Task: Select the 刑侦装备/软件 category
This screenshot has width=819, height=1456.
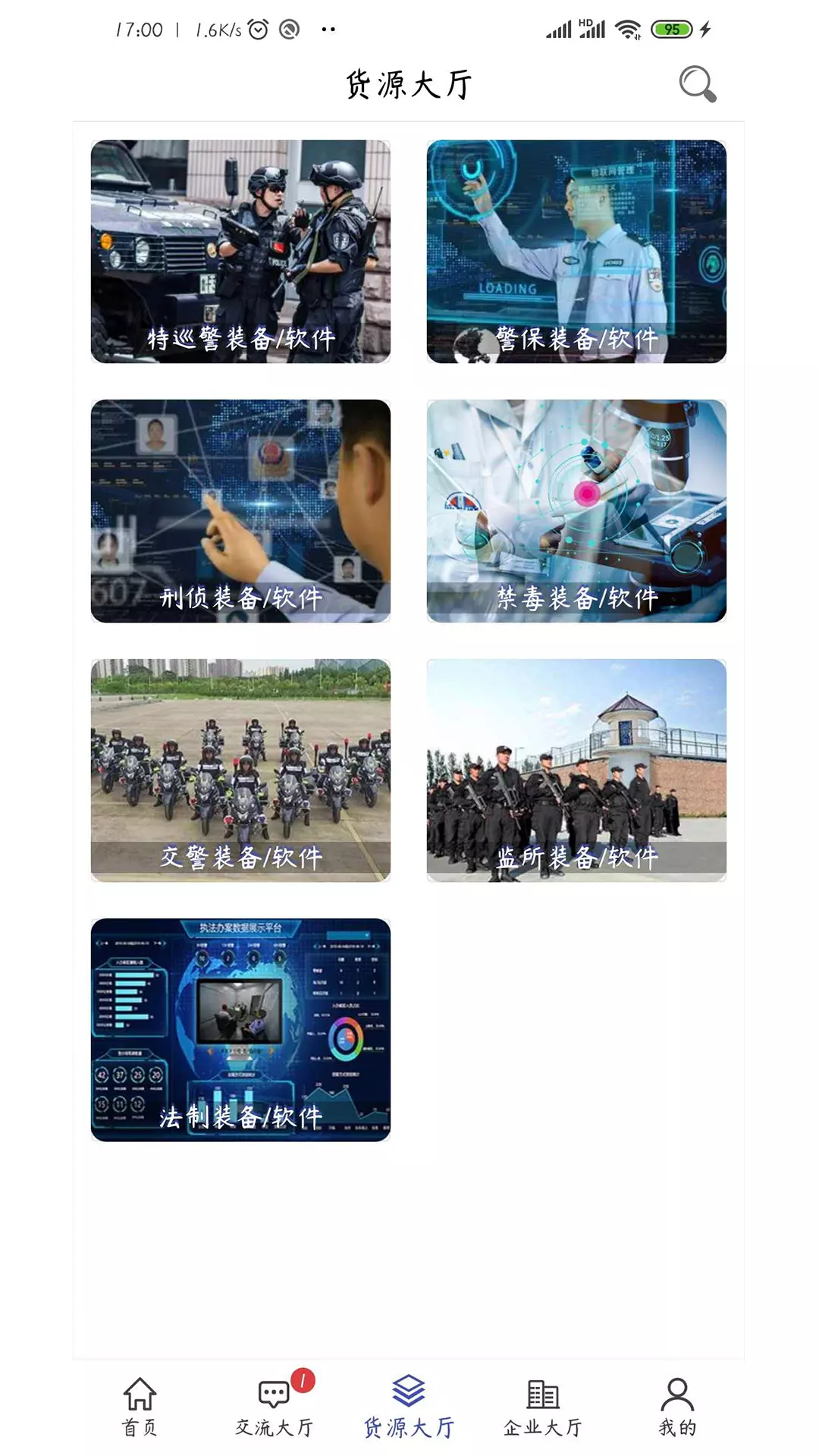Action: tap(240, 510)
